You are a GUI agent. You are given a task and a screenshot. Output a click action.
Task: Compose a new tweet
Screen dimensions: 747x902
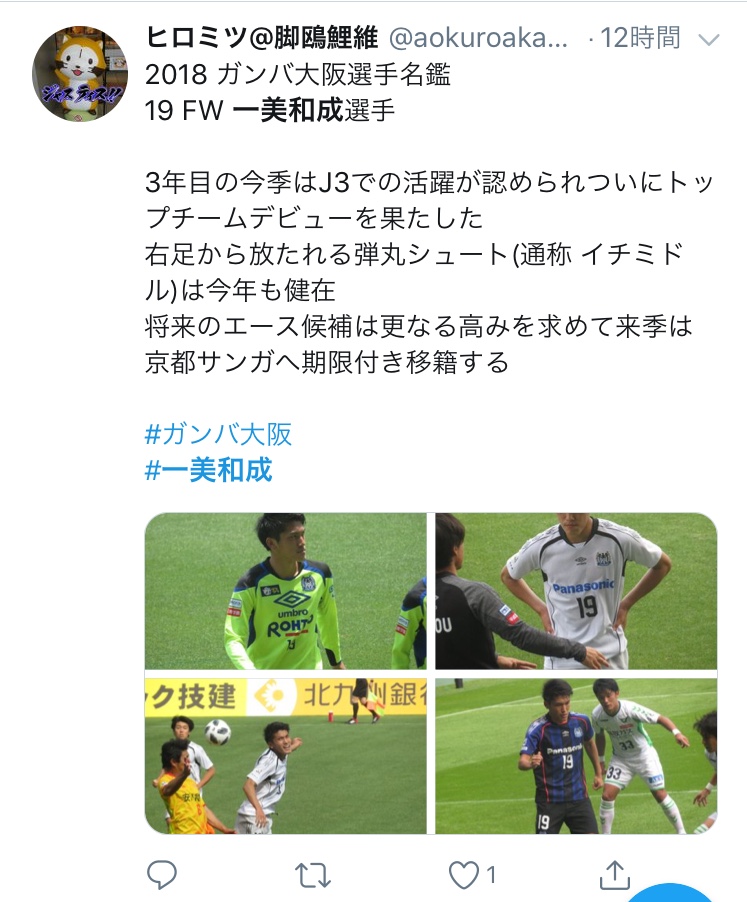pyautogui.click(x=680, y=893)
